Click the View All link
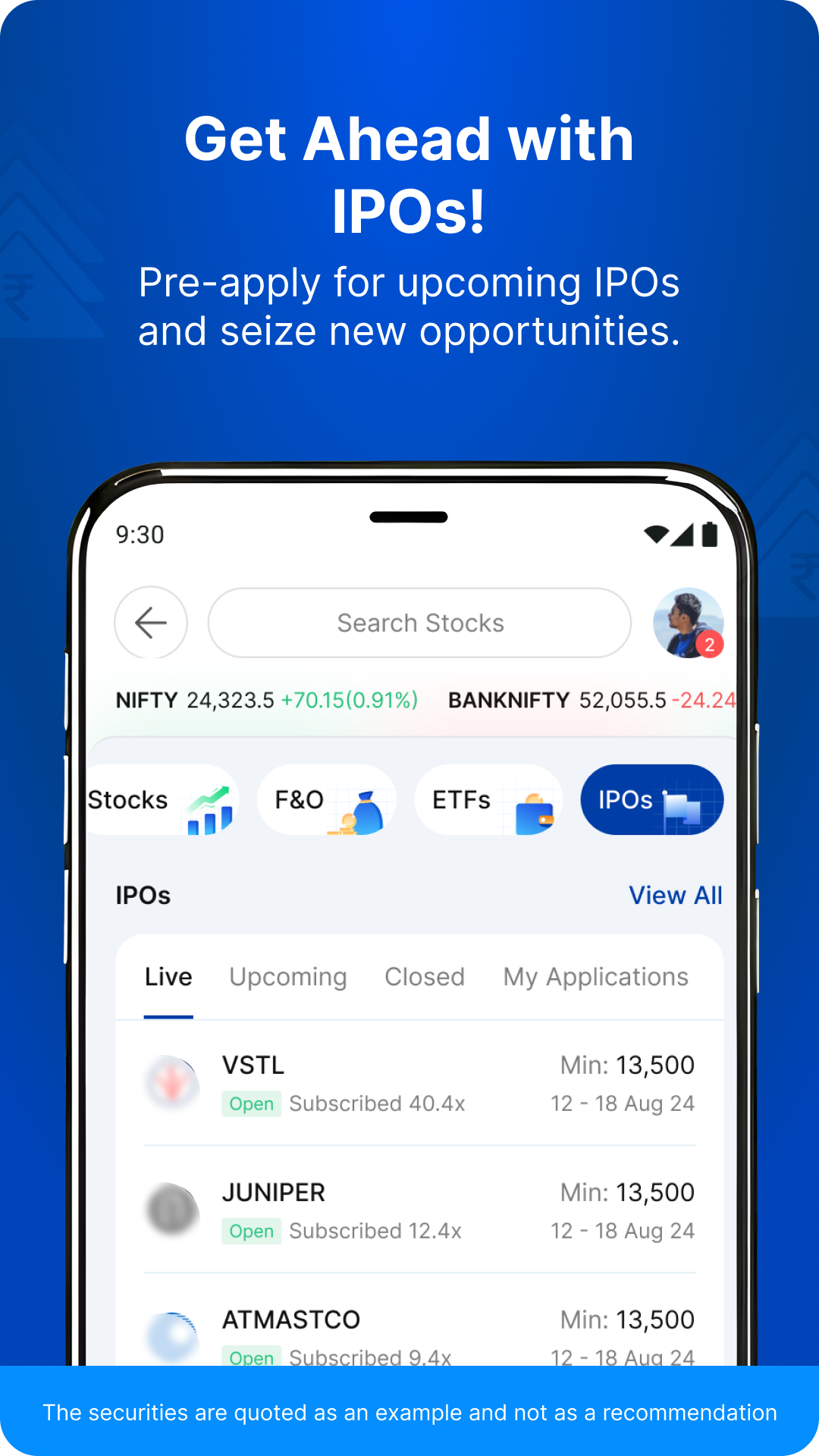Screen dimensions: 819x1456 (675, 895)
